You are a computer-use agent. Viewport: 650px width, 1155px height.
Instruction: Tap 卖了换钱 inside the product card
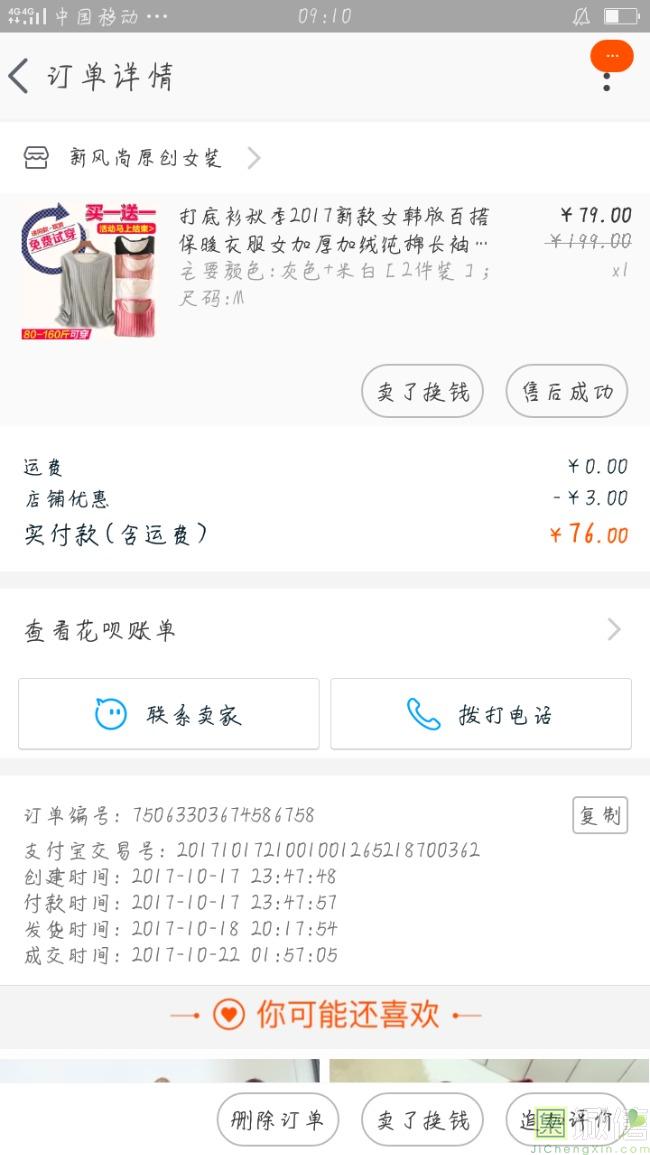click(422, 391)
